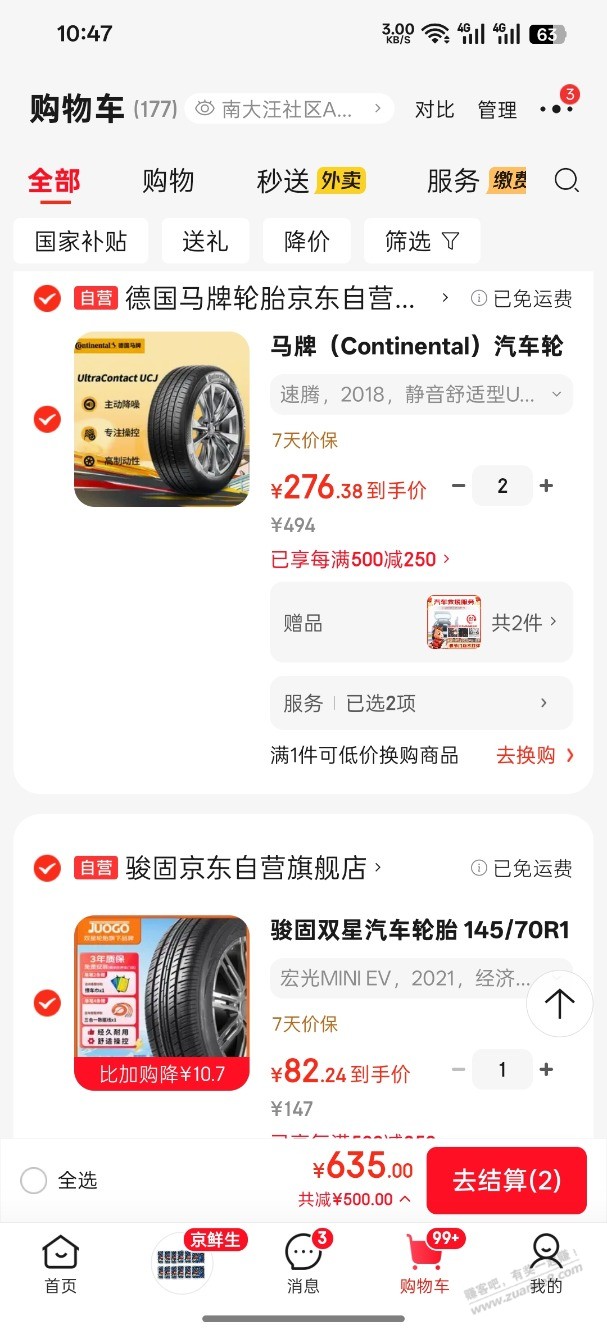Change delivery address 南大汪社区
The height and width of the screenshot is (1334, 607).
(x=289, y=109)
